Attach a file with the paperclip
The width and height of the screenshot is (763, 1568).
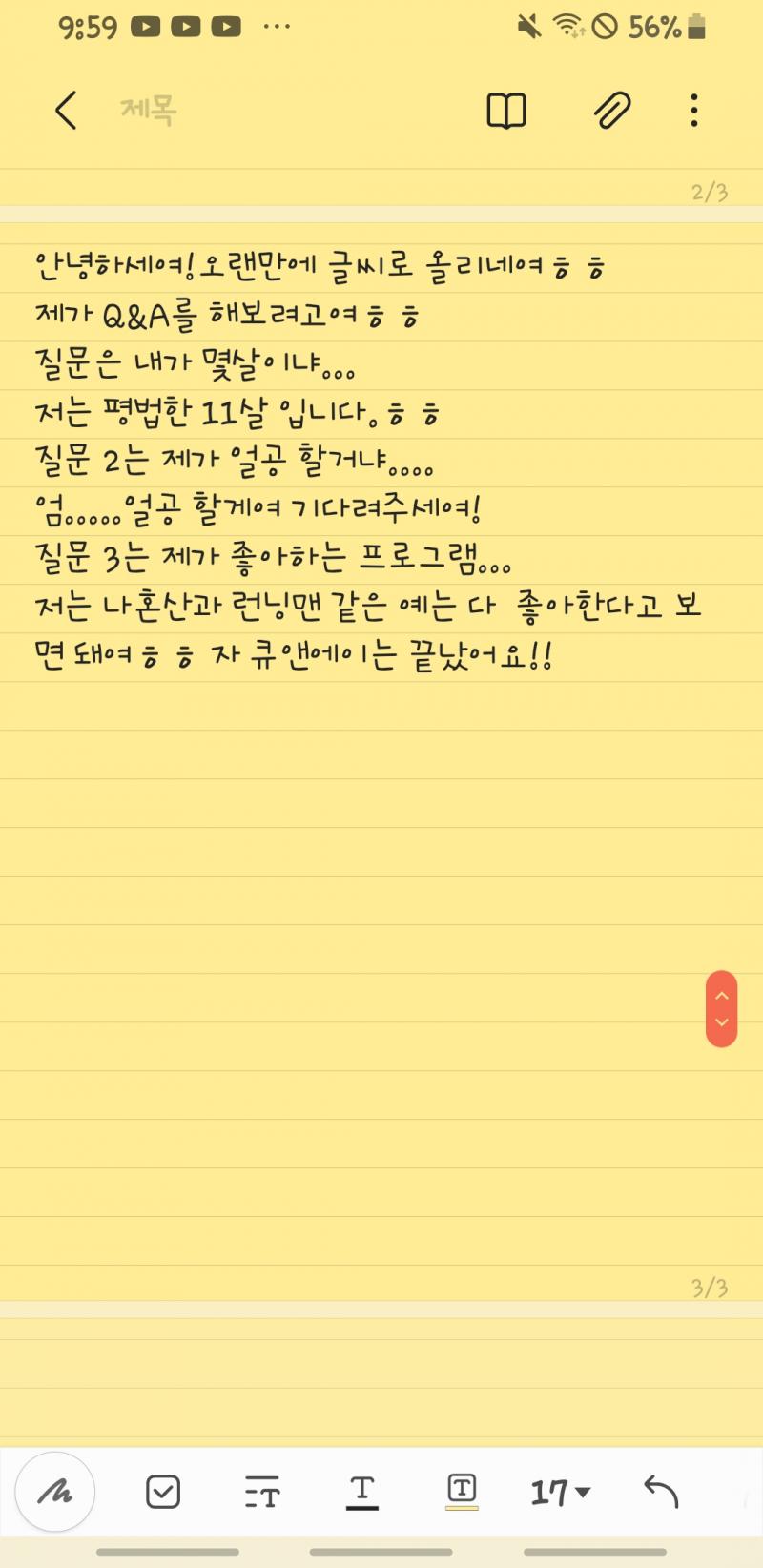coord(611,111)
